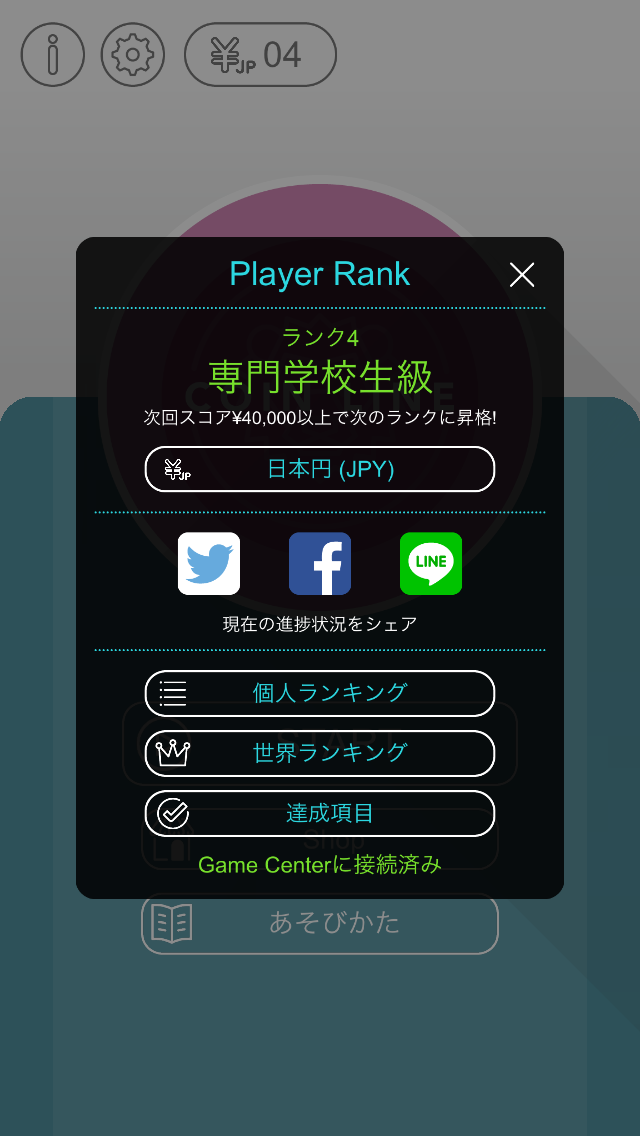Share progress via LINE

(x=431, y=564)
